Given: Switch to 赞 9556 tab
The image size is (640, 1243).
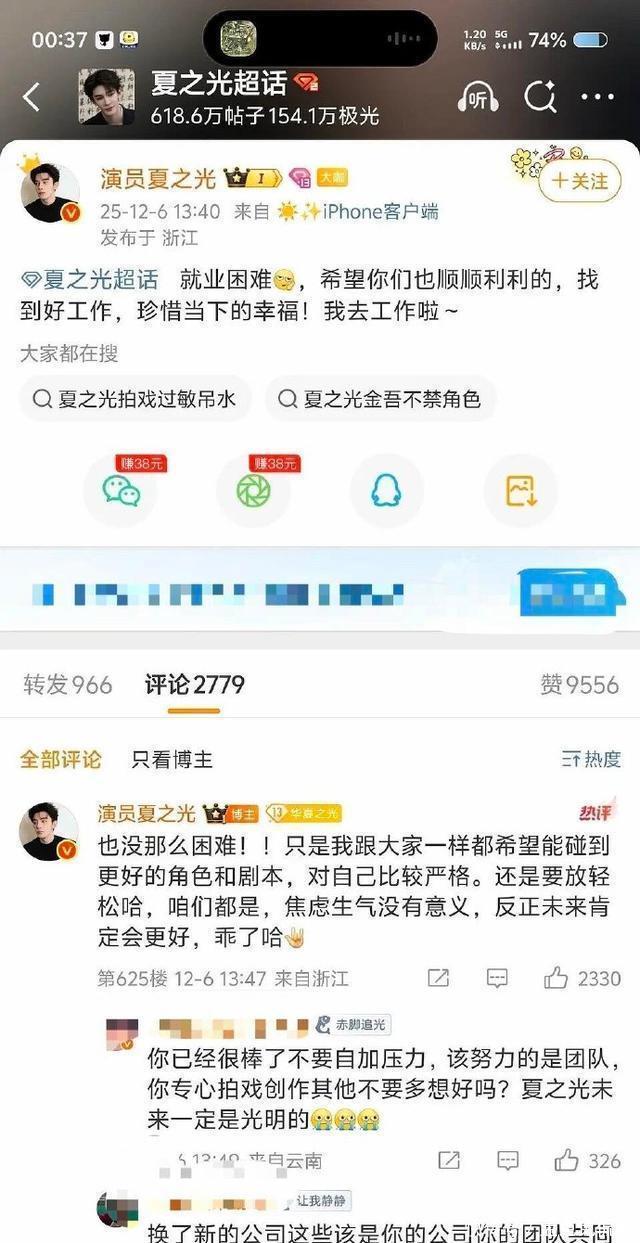Looking at the screenshot, I should (x=579, y=685).
